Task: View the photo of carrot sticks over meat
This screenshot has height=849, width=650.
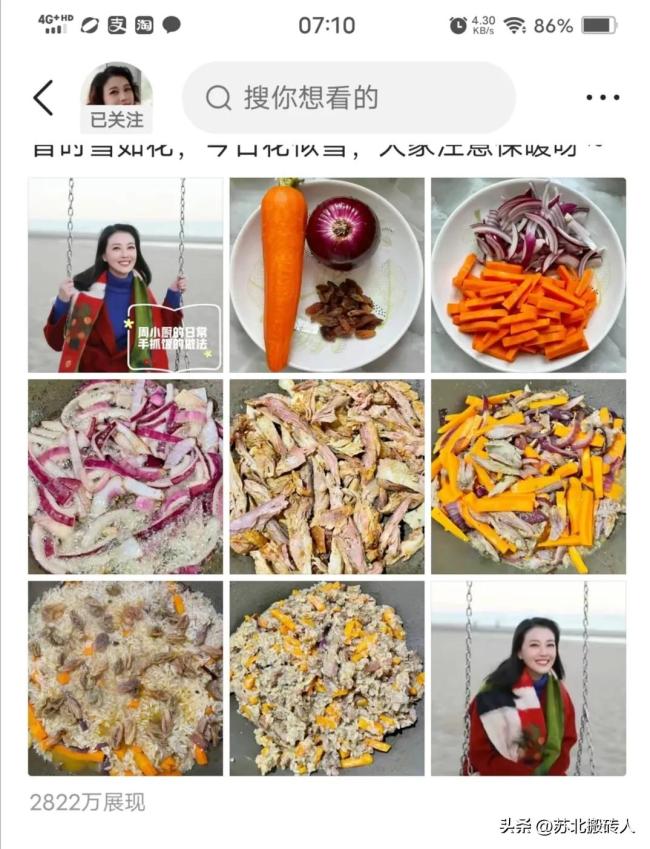Action: 528,476
